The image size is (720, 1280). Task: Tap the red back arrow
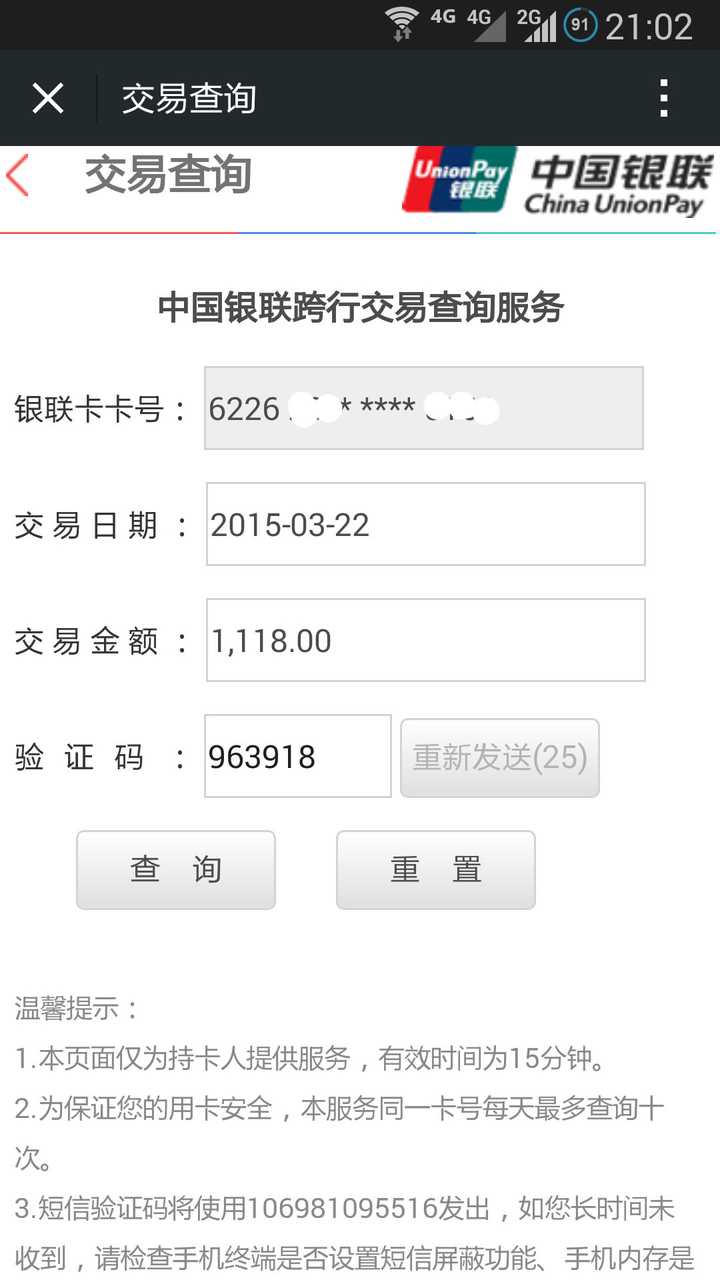tap(18, 176)
